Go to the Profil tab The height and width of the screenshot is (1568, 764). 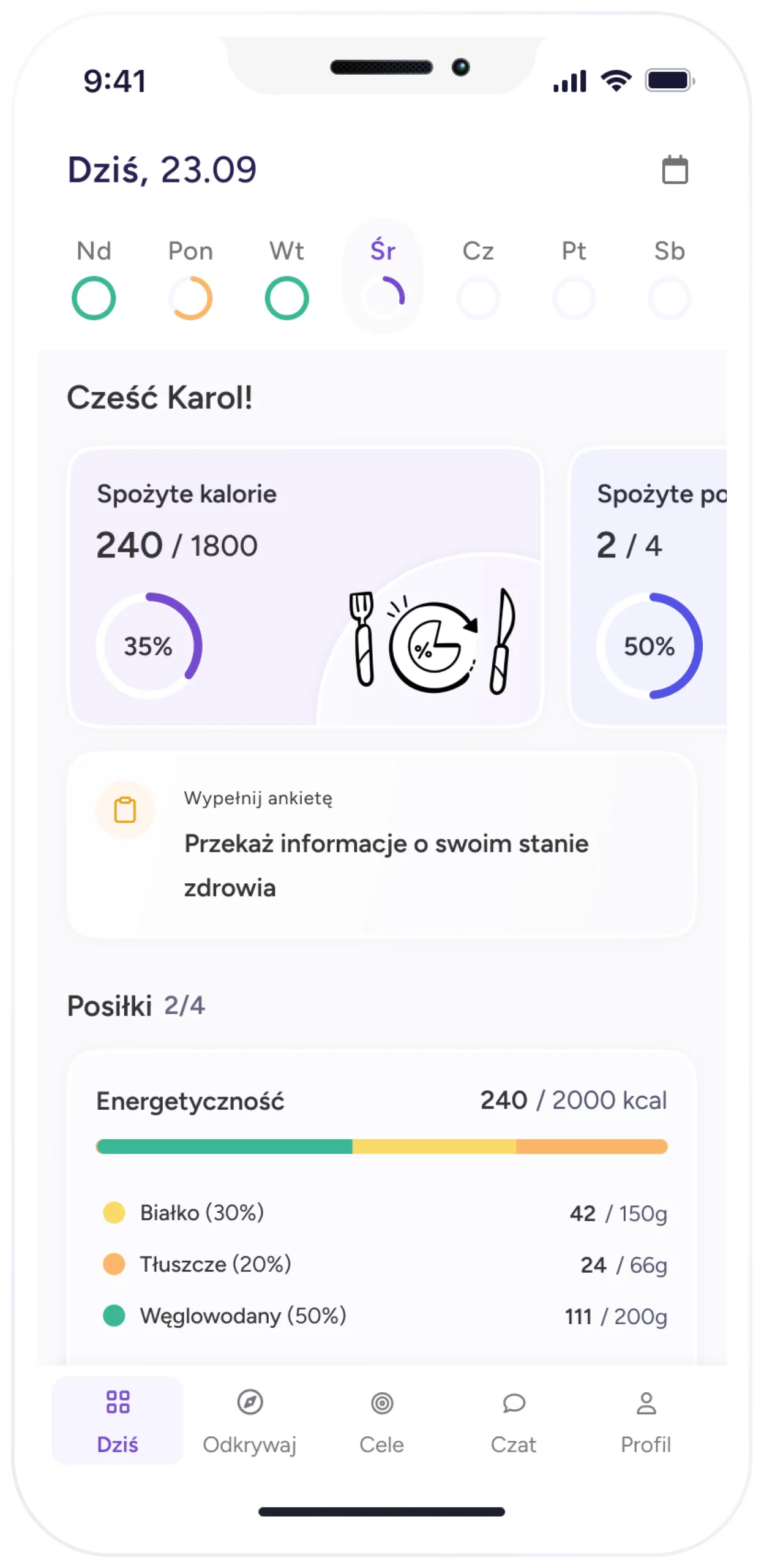point(646,1420)
